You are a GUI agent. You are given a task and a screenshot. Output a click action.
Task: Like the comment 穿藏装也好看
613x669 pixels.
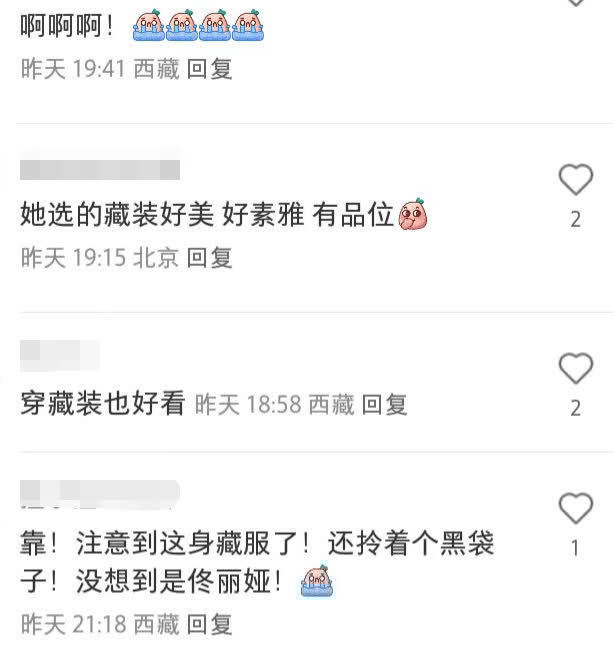click(575, 369)
